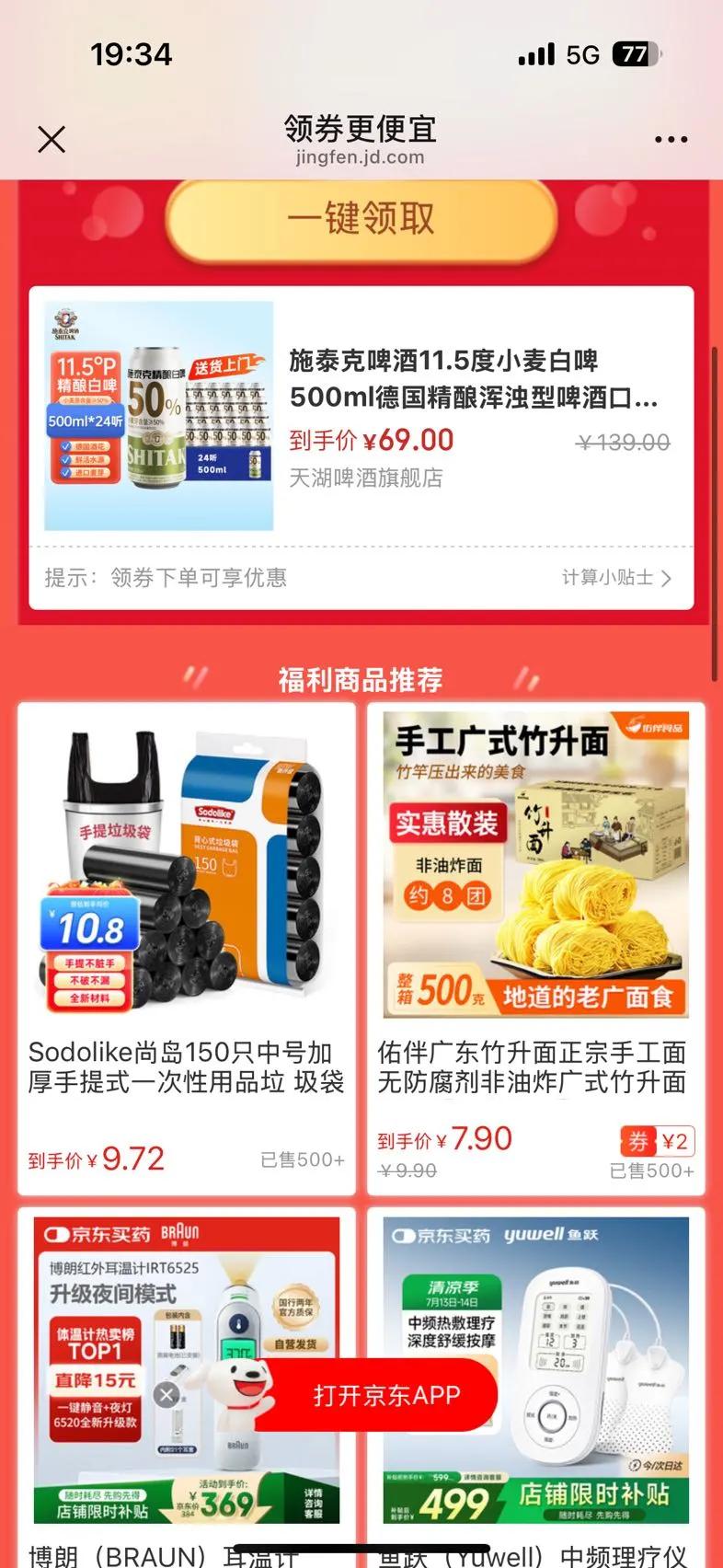
Task: Dismiss the 打开京东APP floating banner
Action: click(x=166, y=1395)
